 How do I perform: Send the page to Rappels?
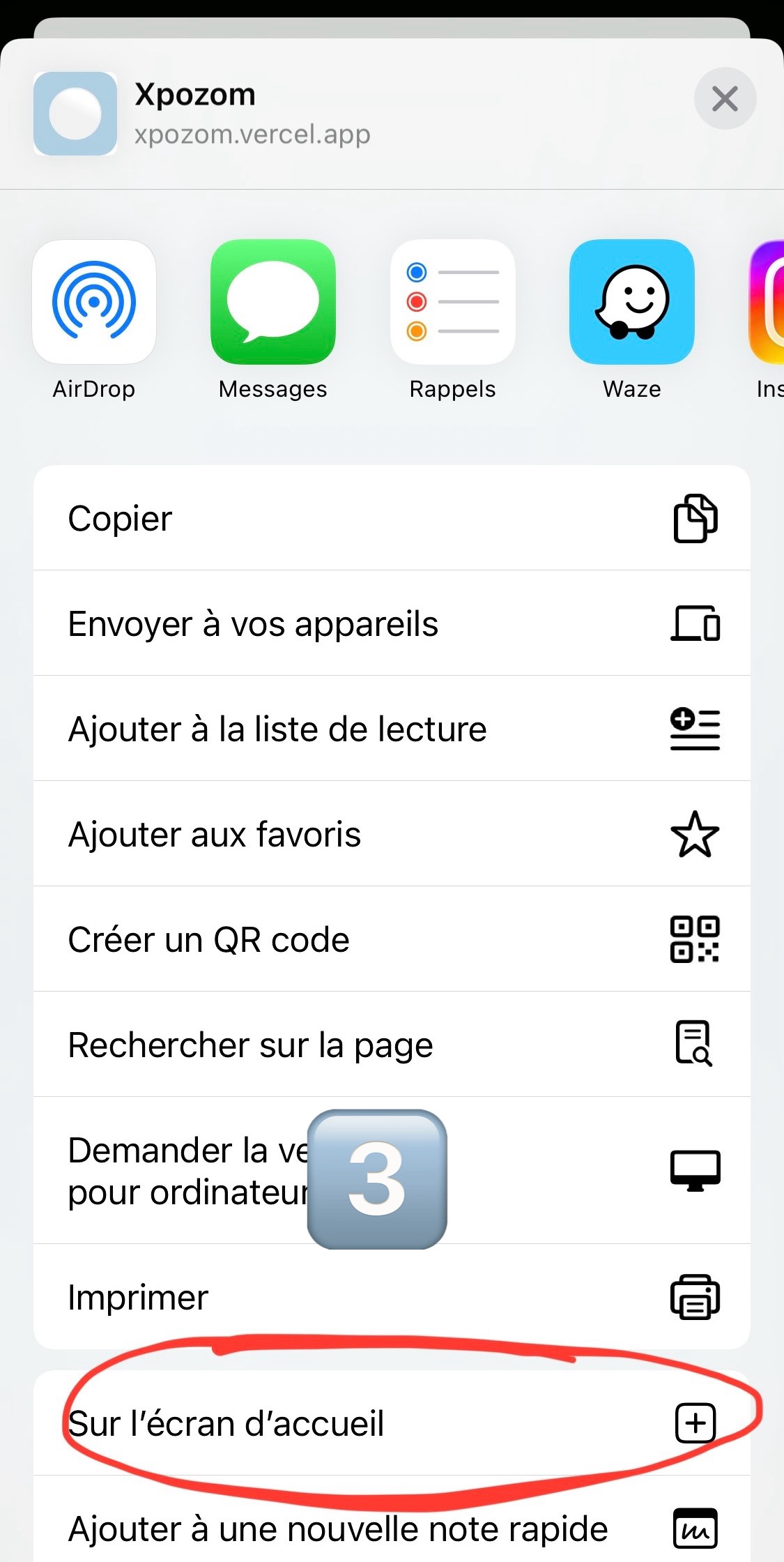(452, 303)
